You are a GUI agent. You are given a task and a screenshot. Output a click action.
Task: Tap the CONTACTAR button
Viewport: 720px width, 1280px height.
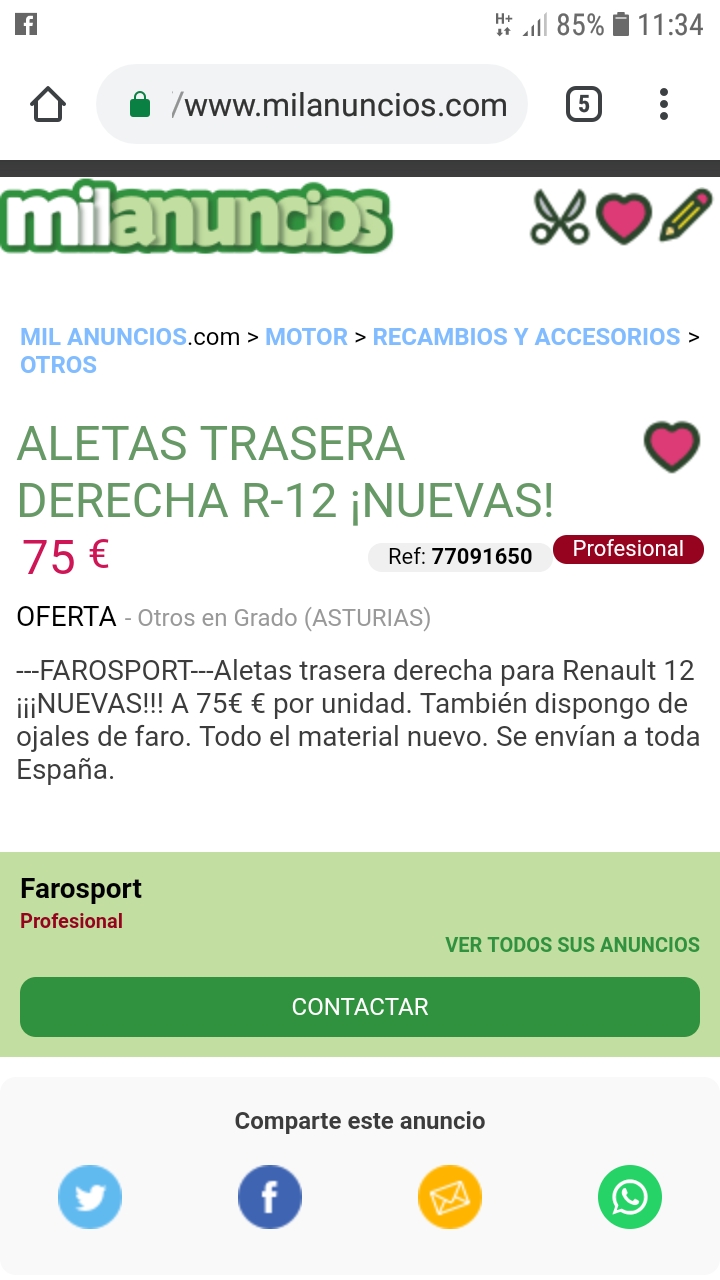[360, 1007]
